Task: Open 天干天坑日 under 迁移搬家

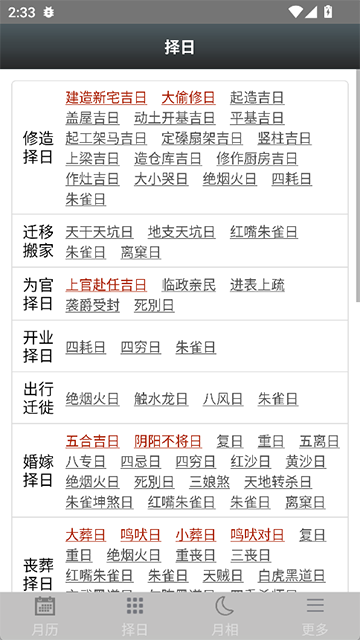Action: pos(99,232)
